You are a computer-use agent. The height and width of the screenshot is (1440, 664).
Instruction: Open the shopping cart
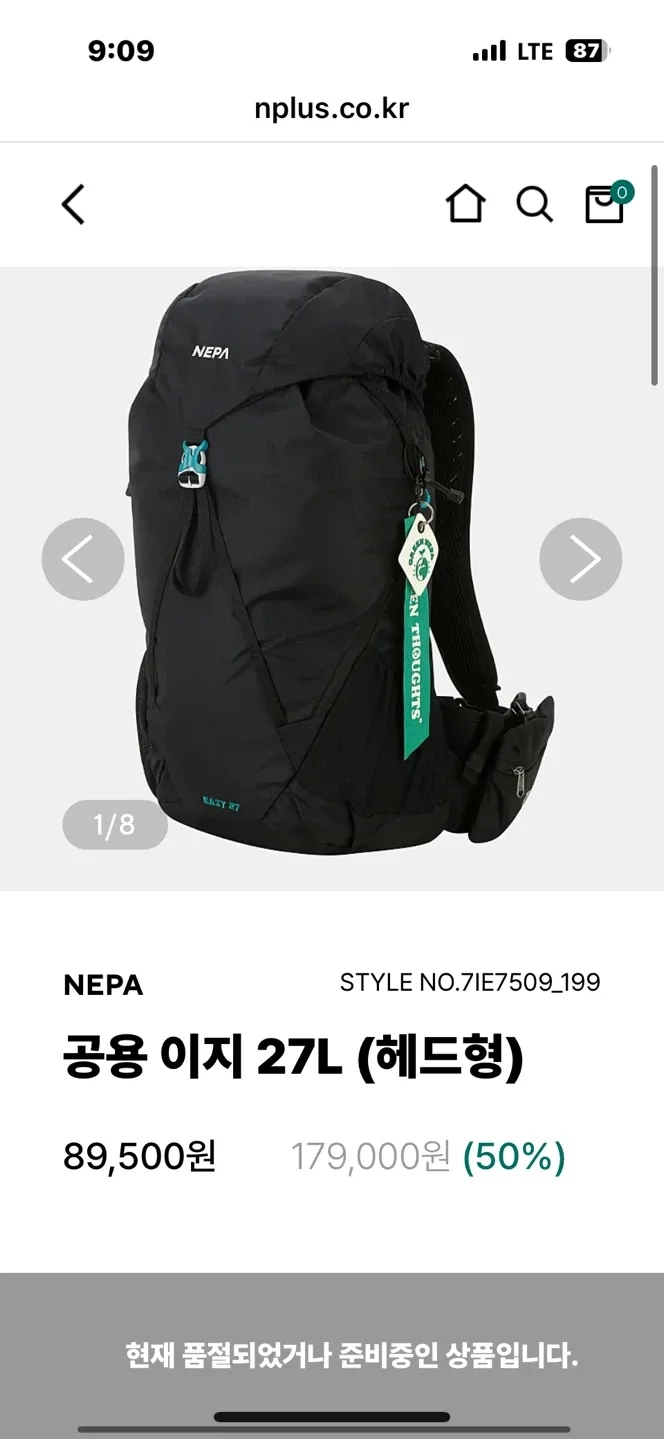604,203
